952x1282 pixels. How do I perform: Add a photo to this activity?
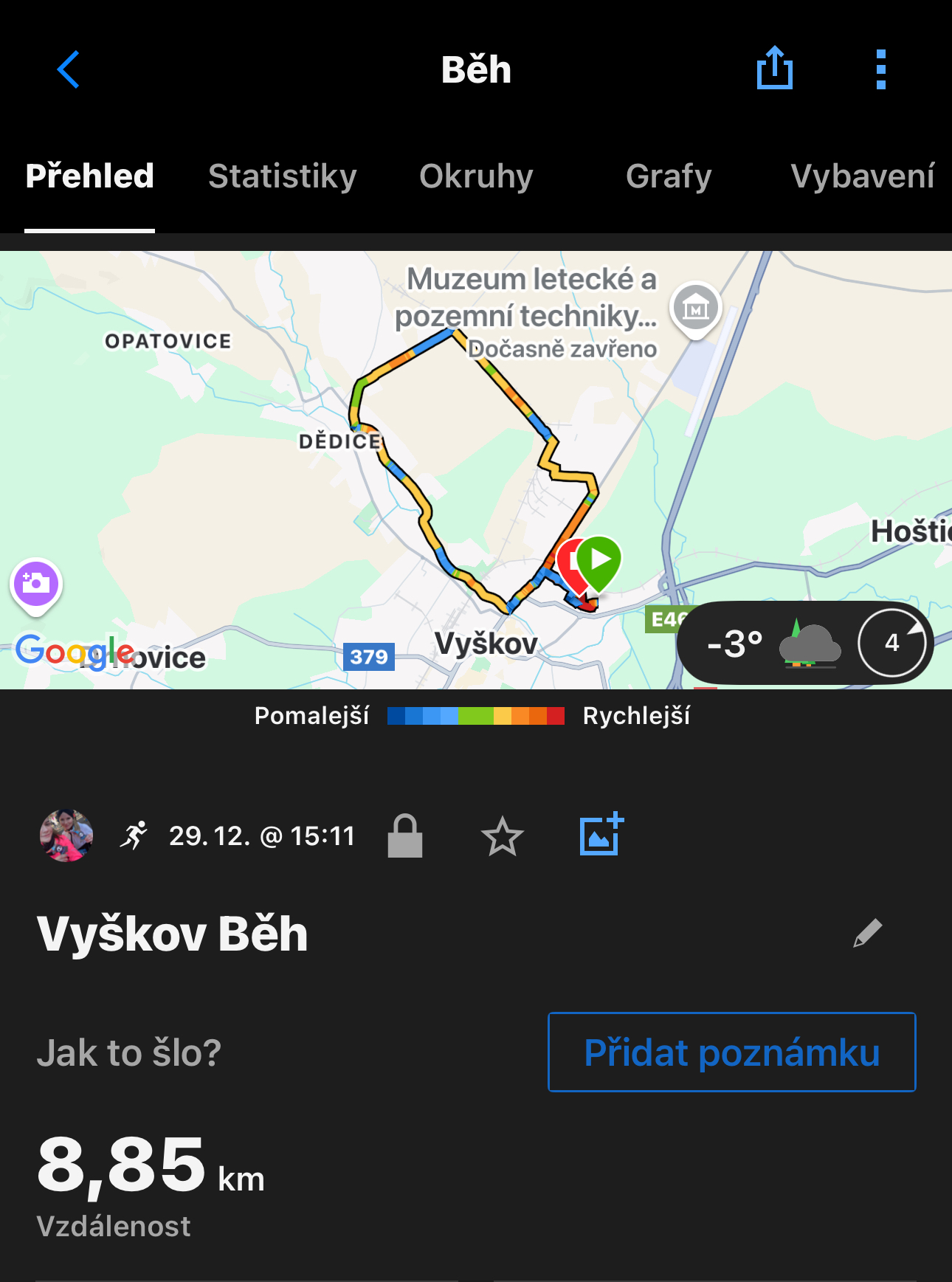601,835
